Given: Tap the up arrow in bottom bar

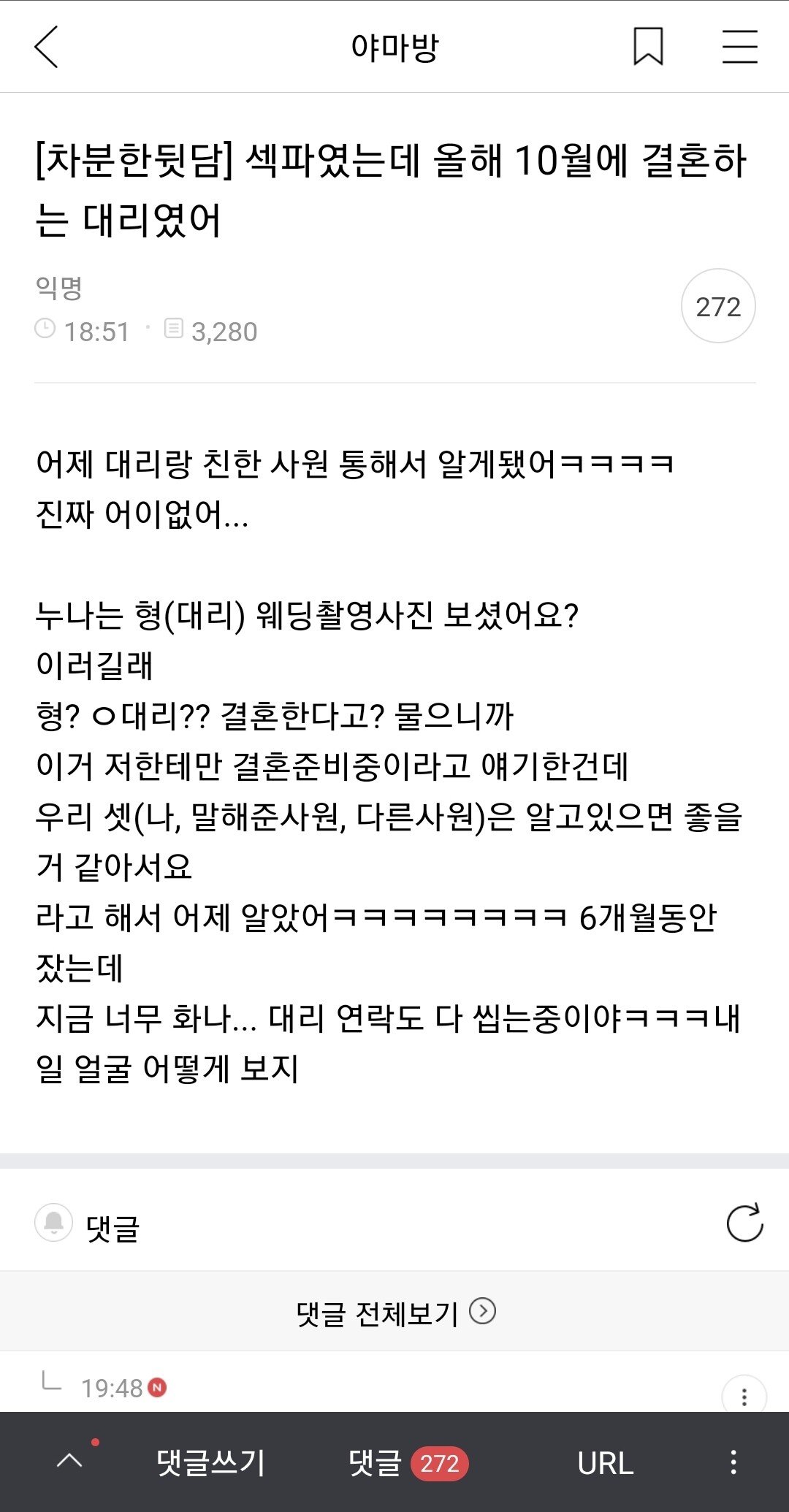Looking at the screenshot, I should [70, 1462].
